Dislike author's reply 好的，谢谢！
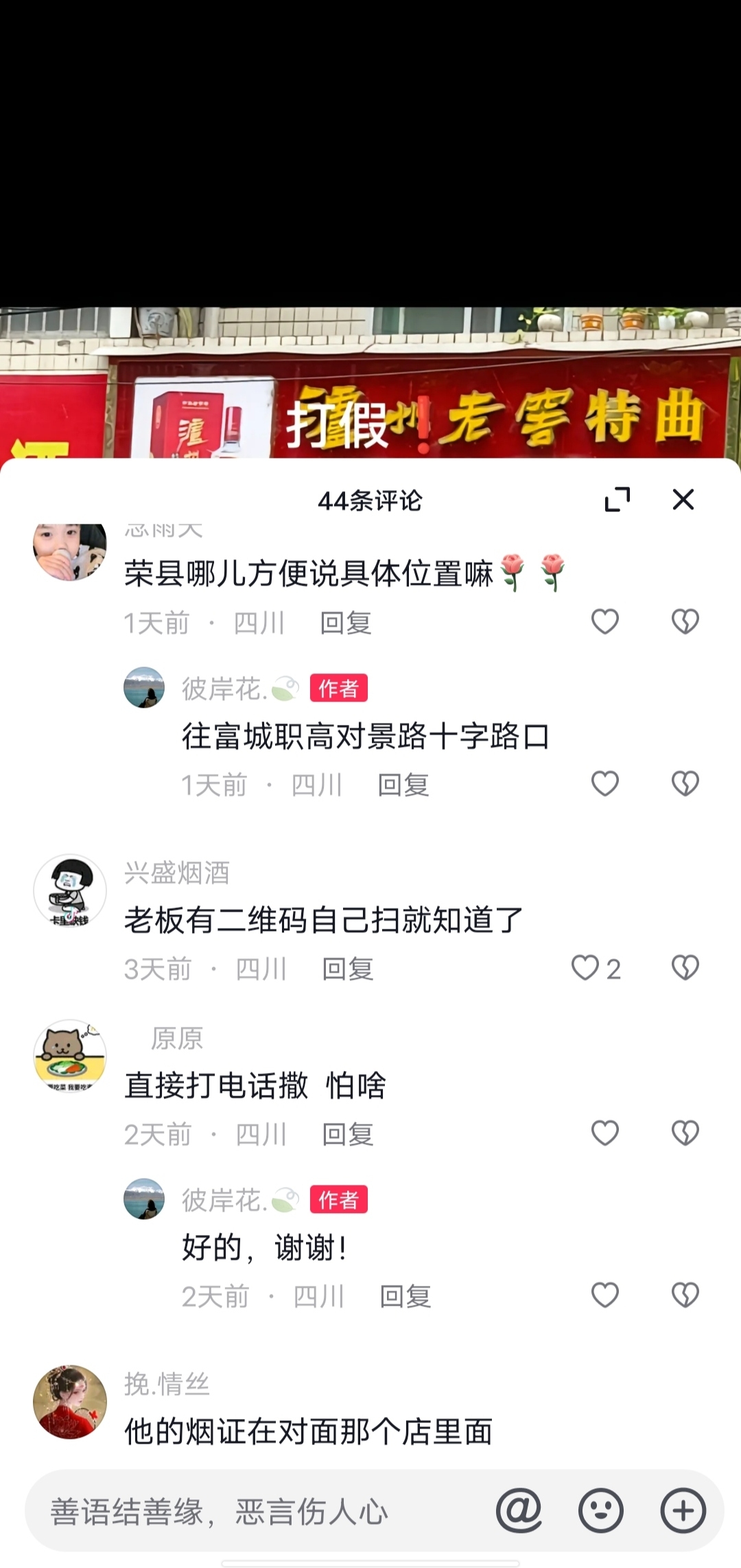 pos(684,1295)
